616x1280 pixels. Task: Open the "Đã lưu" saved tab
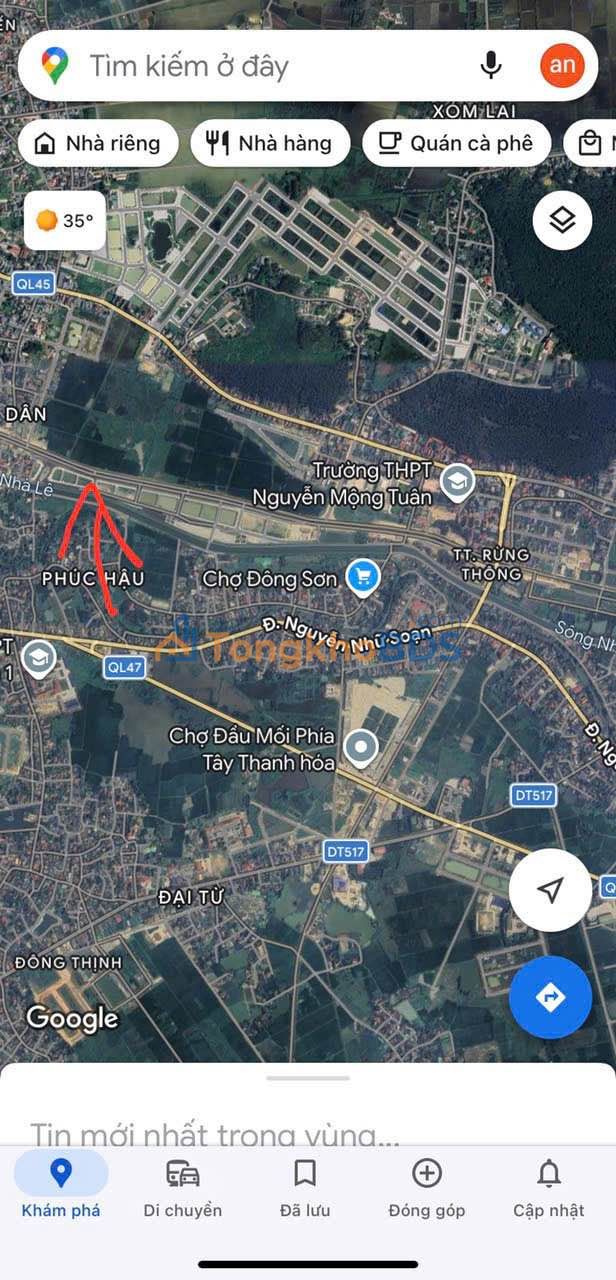tap(305, 1185)
